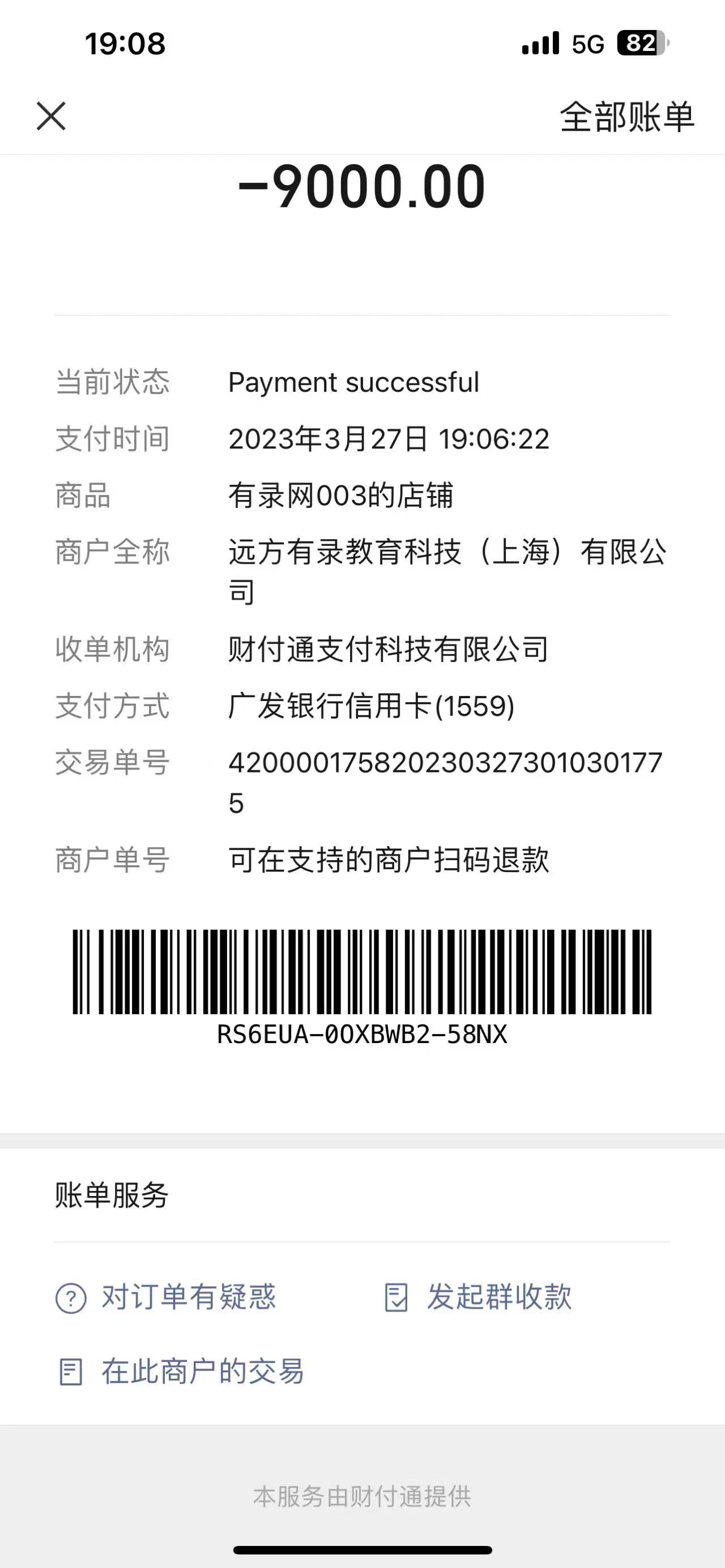The image size is (725, 1568).
Task: Open 全部账单 to view all bills
Action: [626, 116]
